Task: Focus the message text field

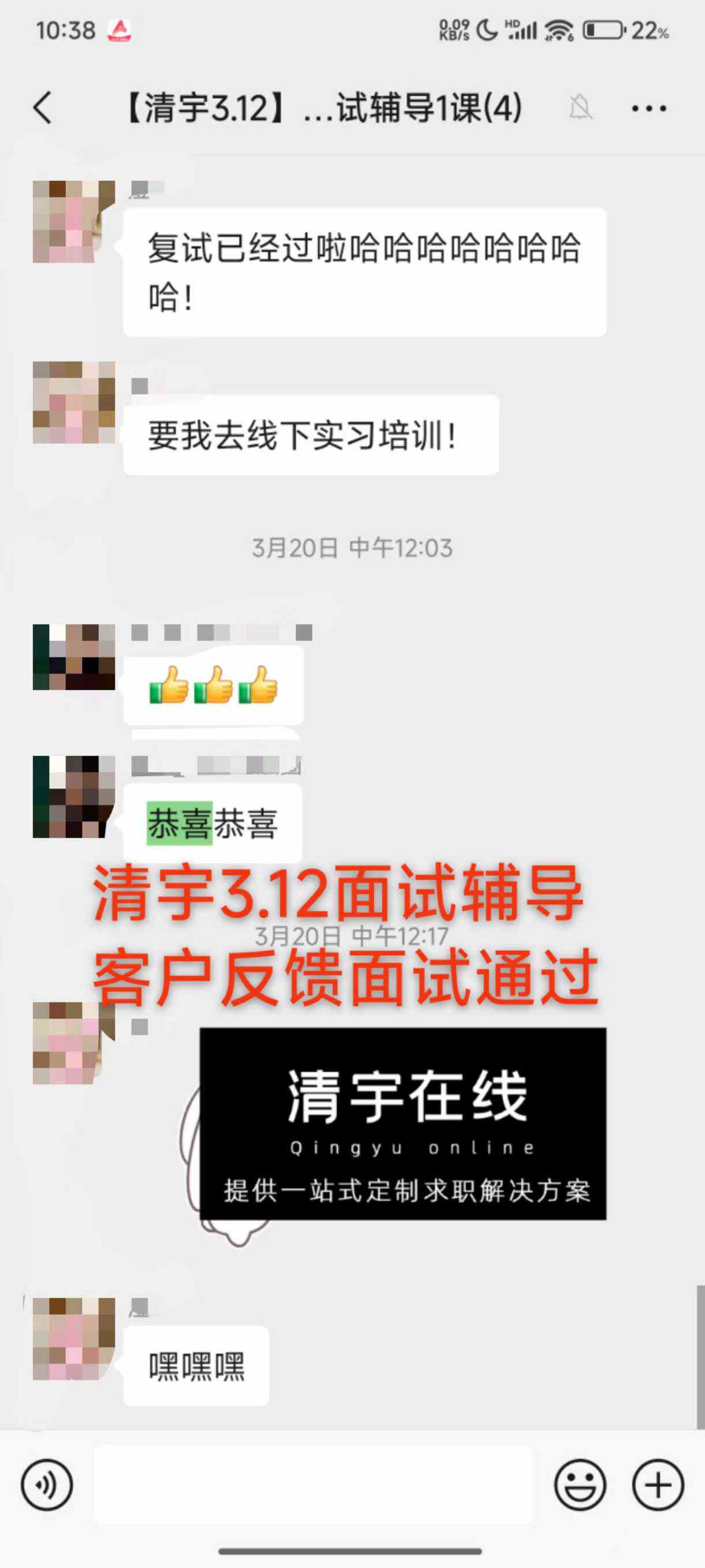Action: [x=313, y=1485]
